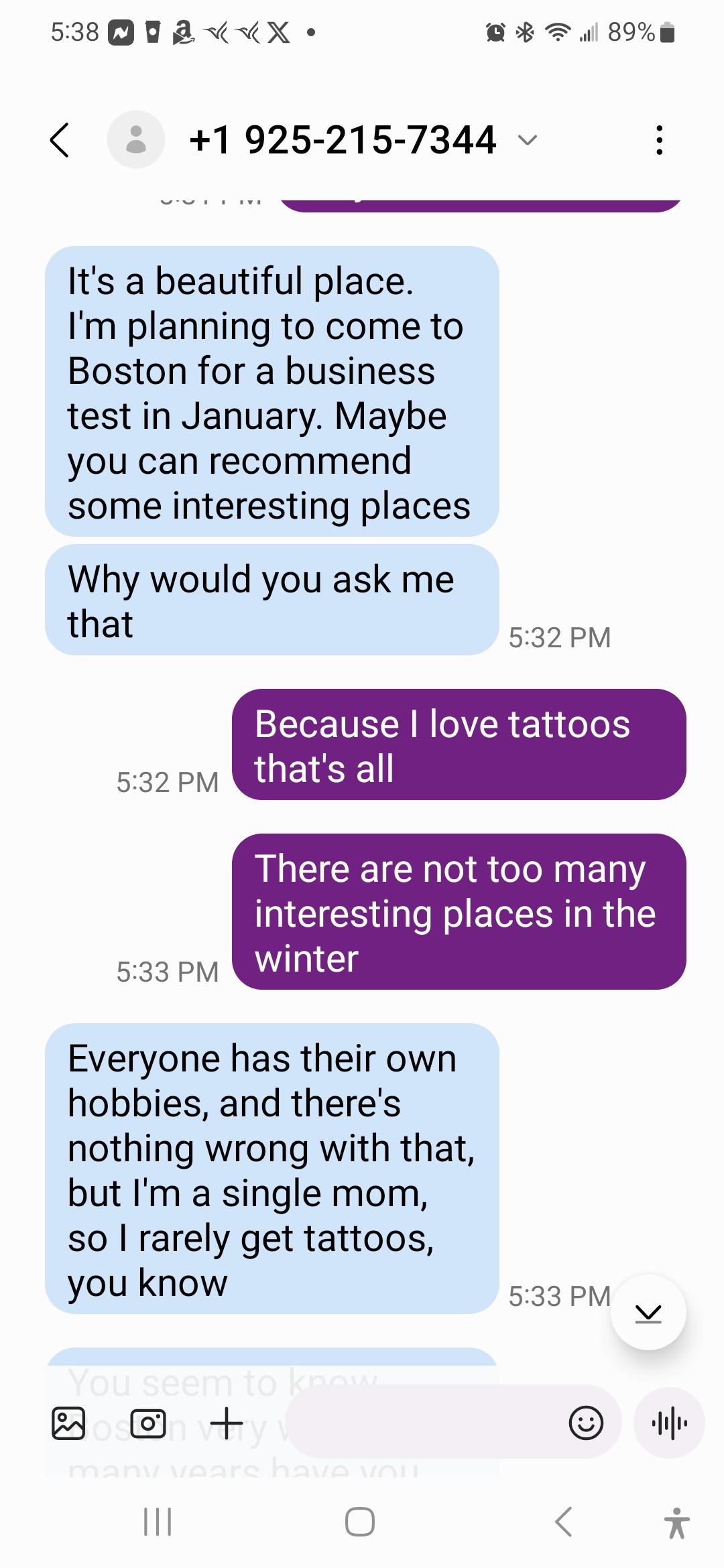Viewport: 724px width, 1568px height.
Task: Tap the scroll-to-bottom chevron button
Action: click(x=648, y=1312)
